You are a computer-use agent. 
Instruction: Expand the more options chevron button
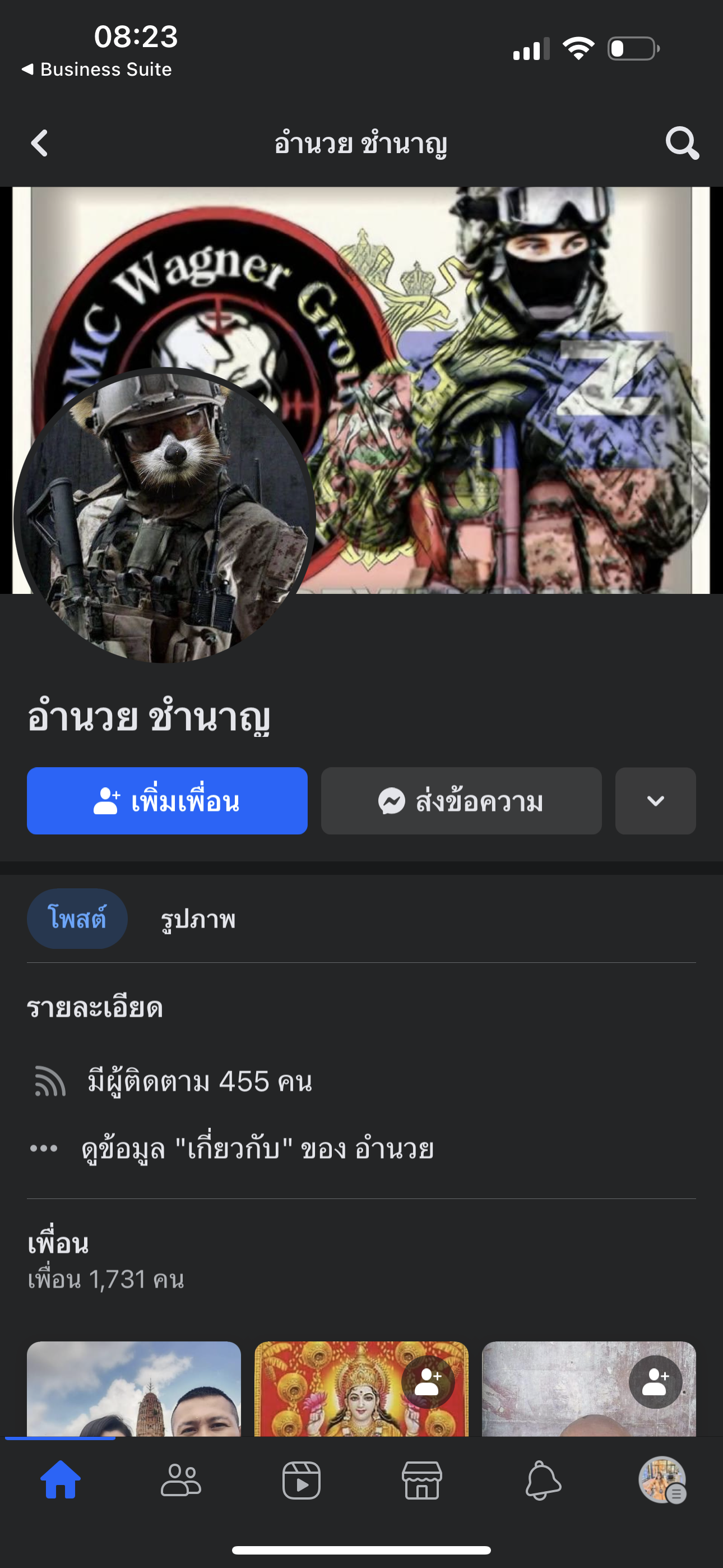[655, 800]
